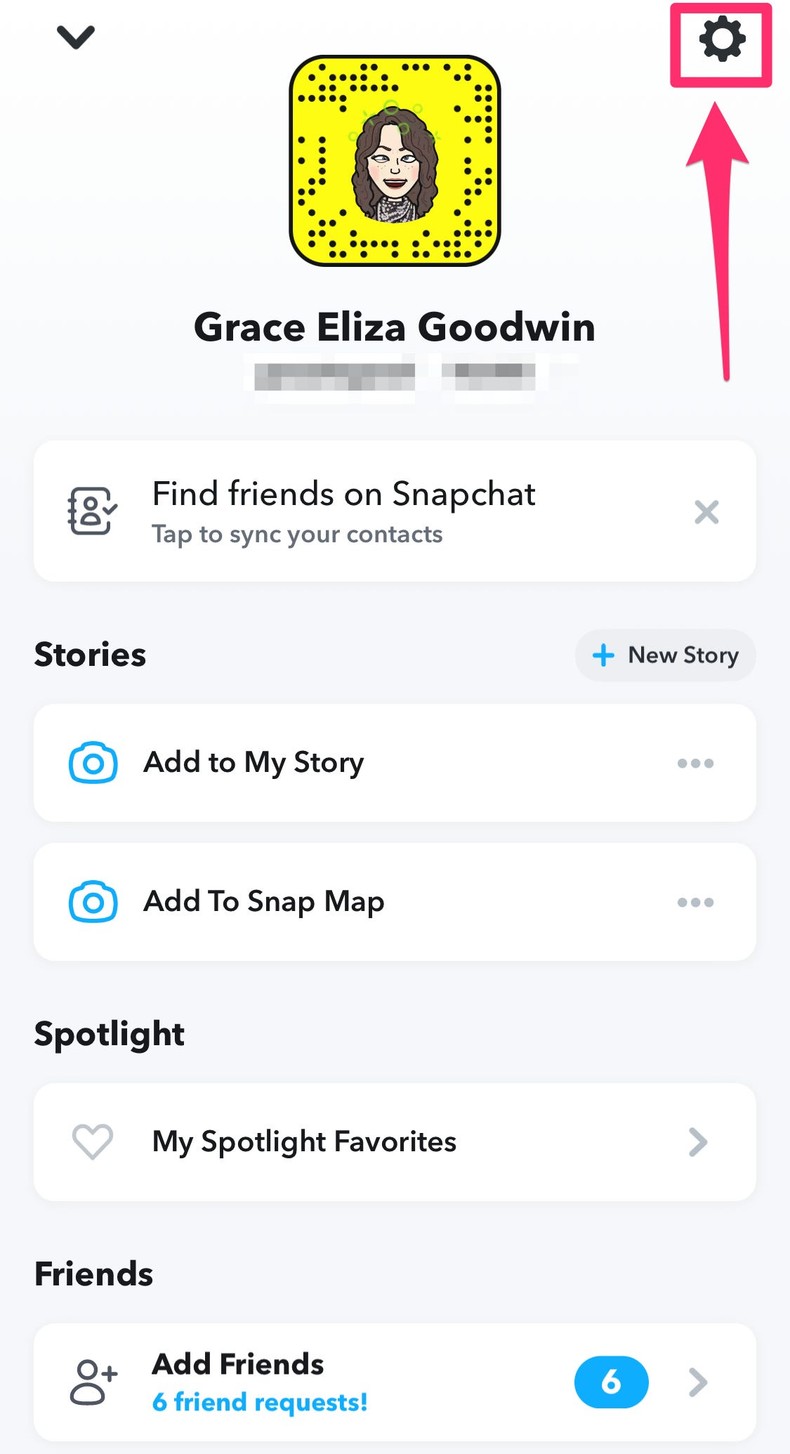Tap the name Grace Eliza Goodwin
Viewport: 790px width, 1454px height.
coord(394,326)
